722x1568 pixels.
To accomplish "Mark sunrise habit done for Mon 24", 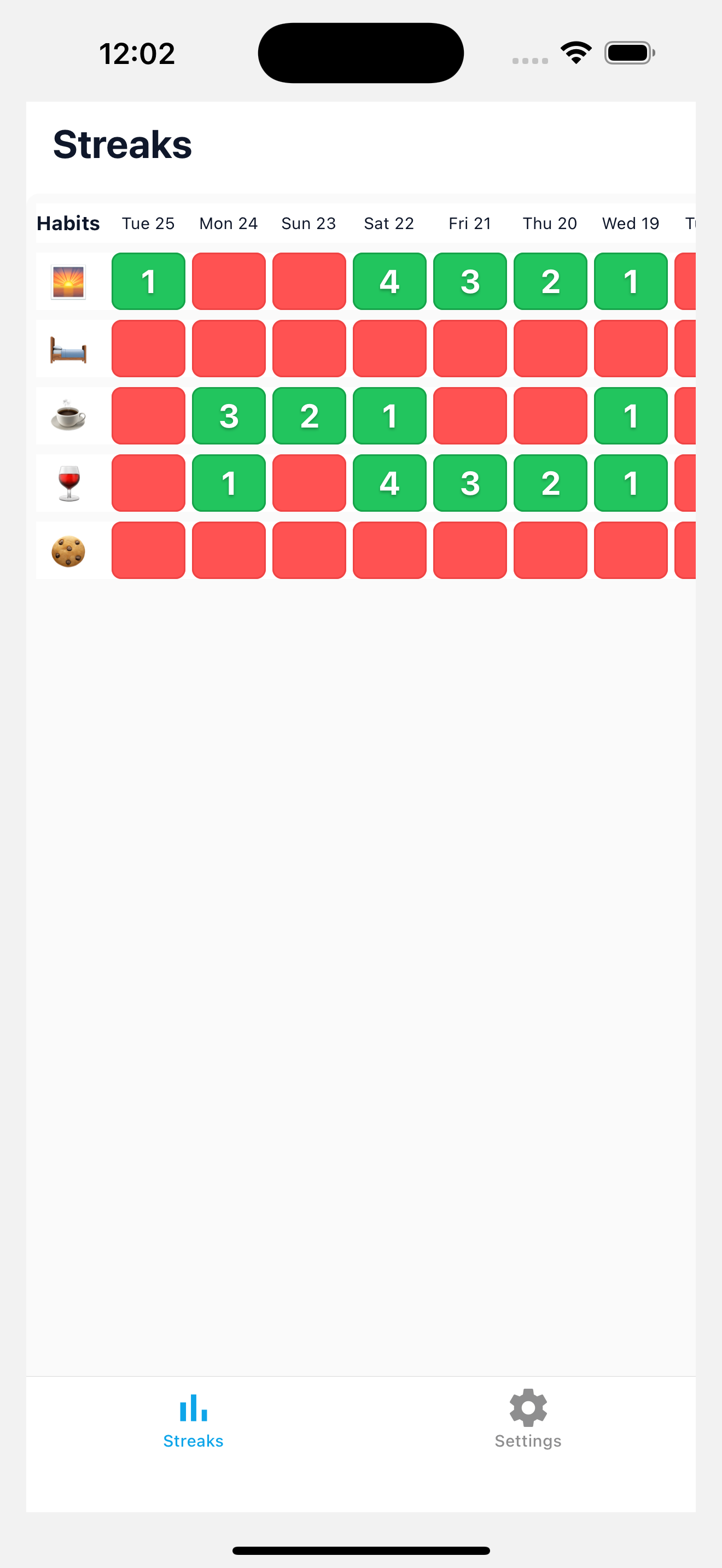I will [x=228, y=281].
